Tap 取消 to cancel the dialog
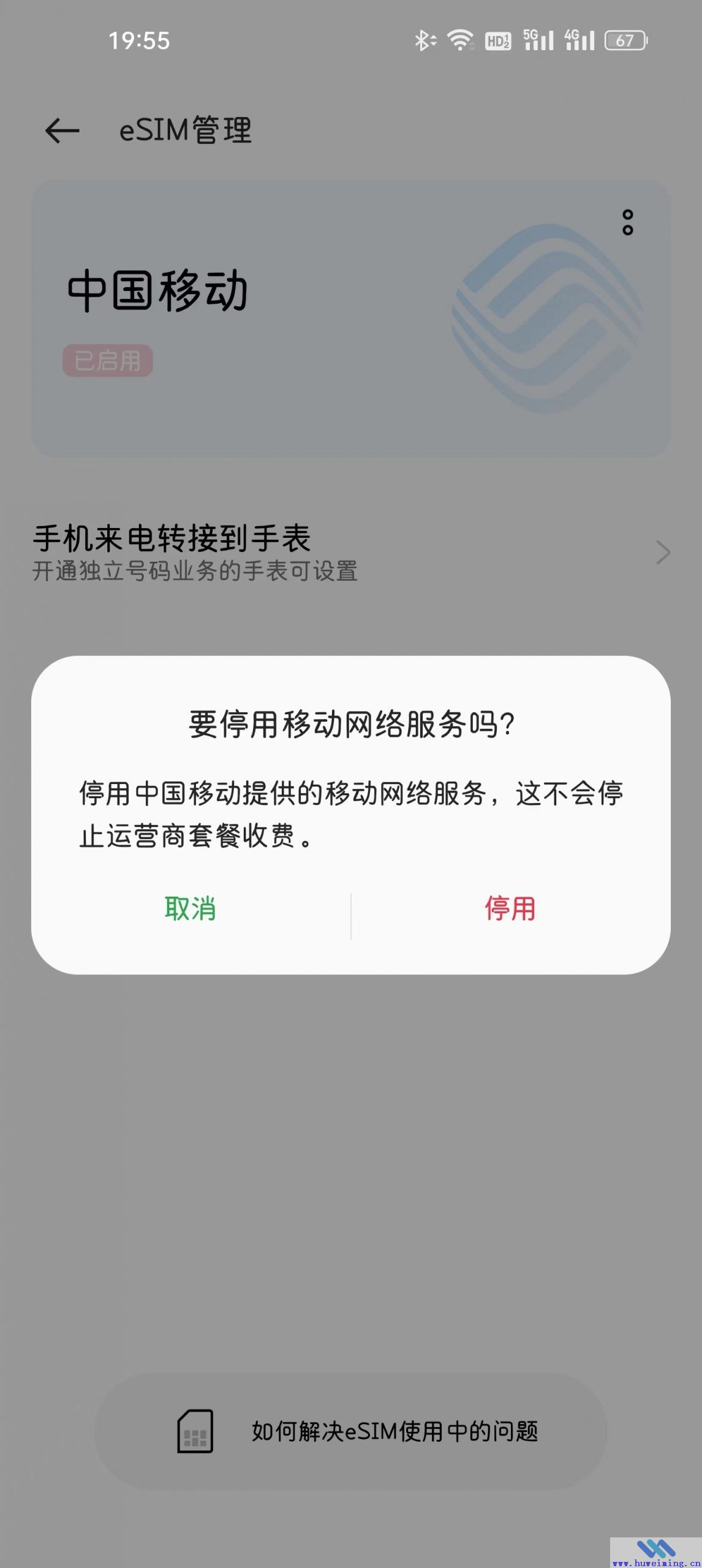This screenshot has width=702, height=1568. 191,908
